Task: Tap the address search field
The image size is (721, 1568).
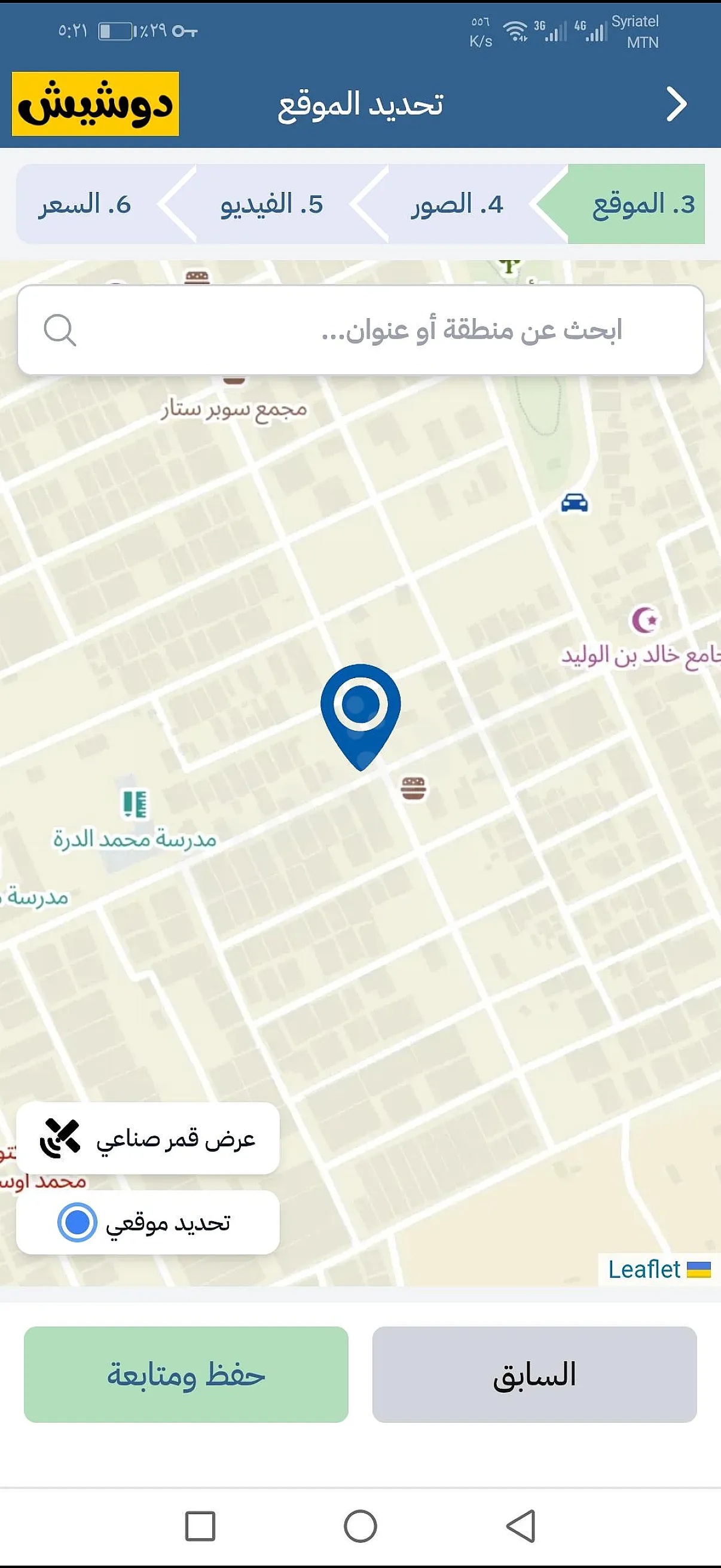Action: point(360,330)
